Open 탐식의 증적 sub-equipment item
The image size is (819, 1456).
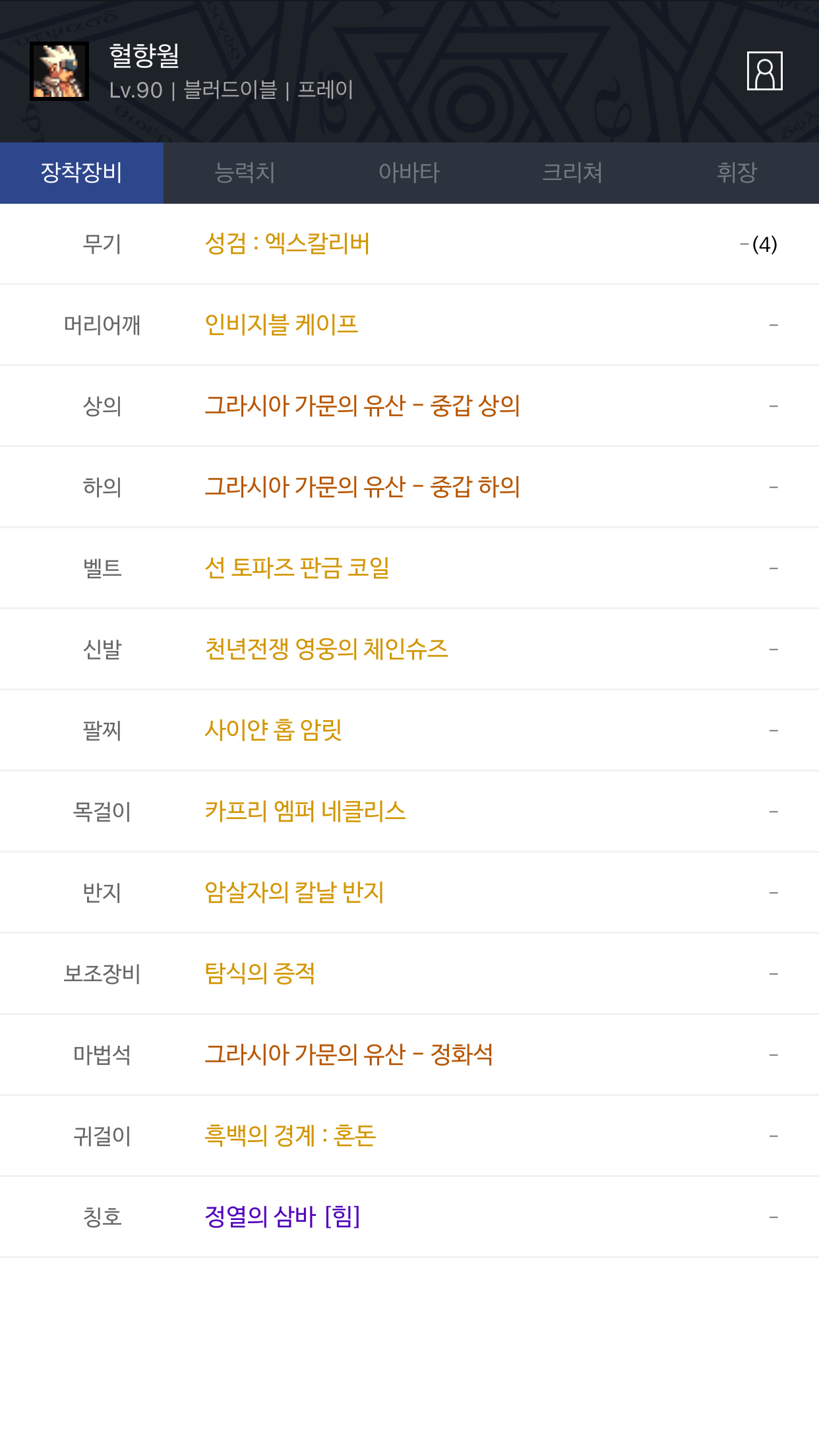[260, 973]
